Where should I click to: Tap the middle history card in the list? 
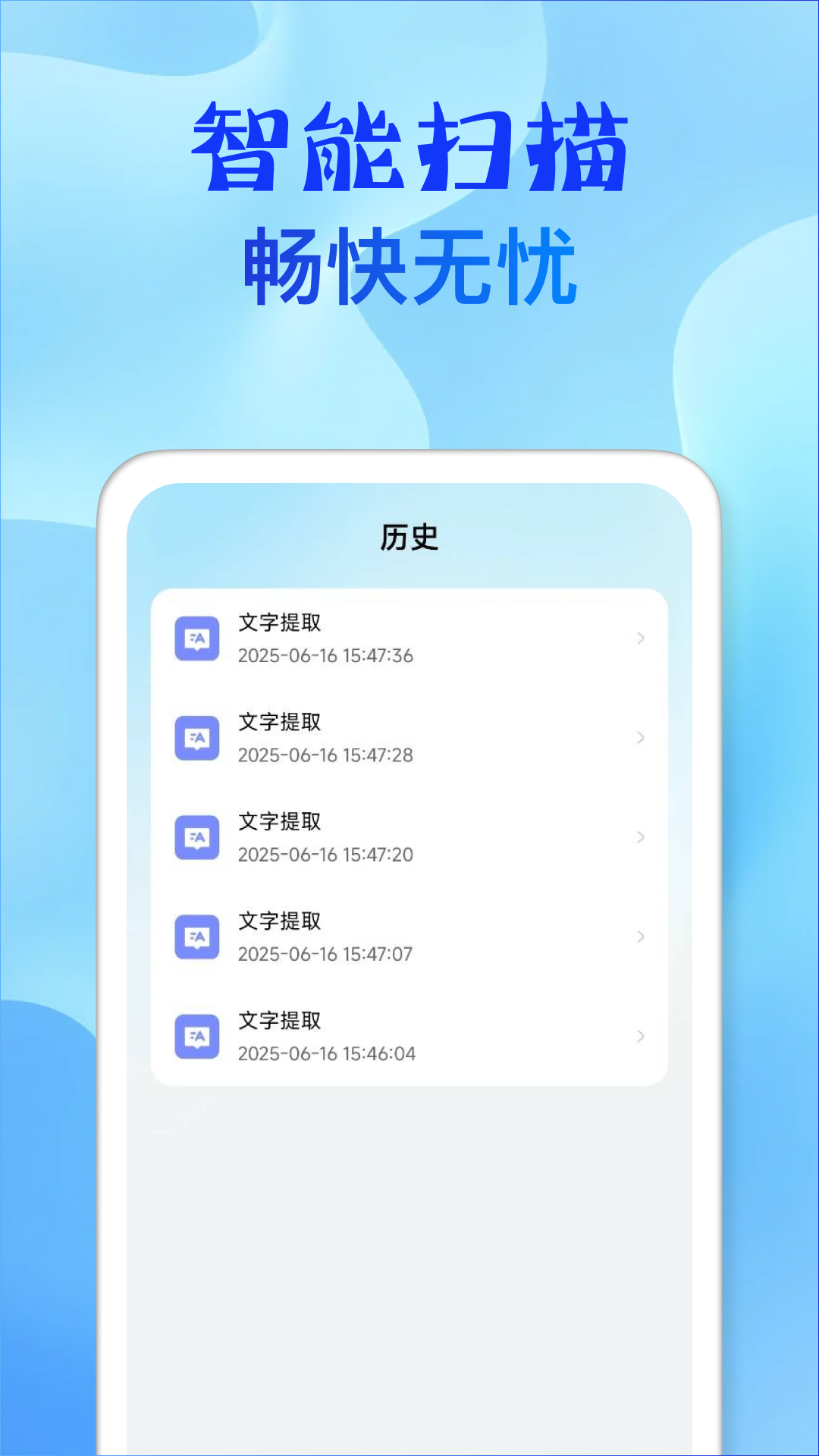tap(409, 837)
